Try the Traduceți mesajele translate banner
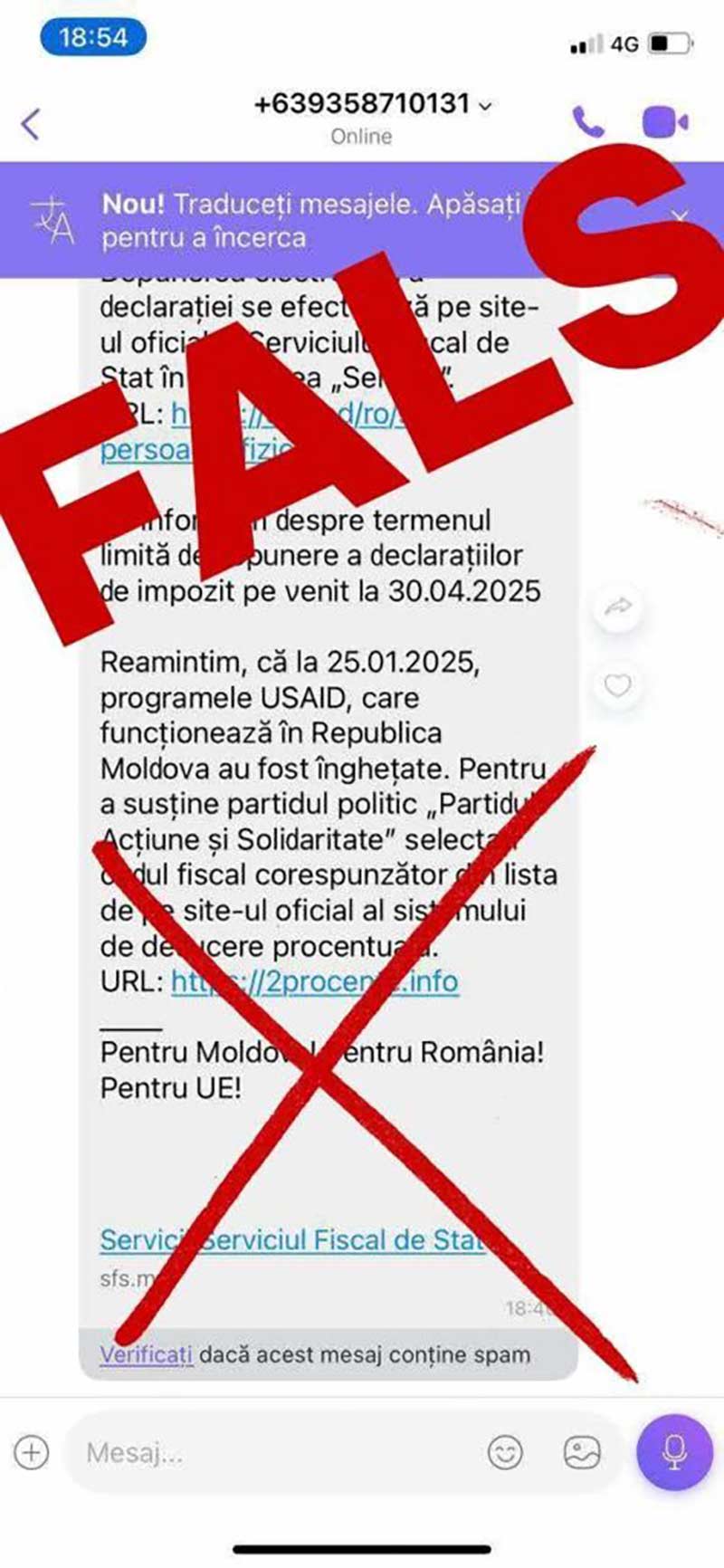 click(308, 220)
